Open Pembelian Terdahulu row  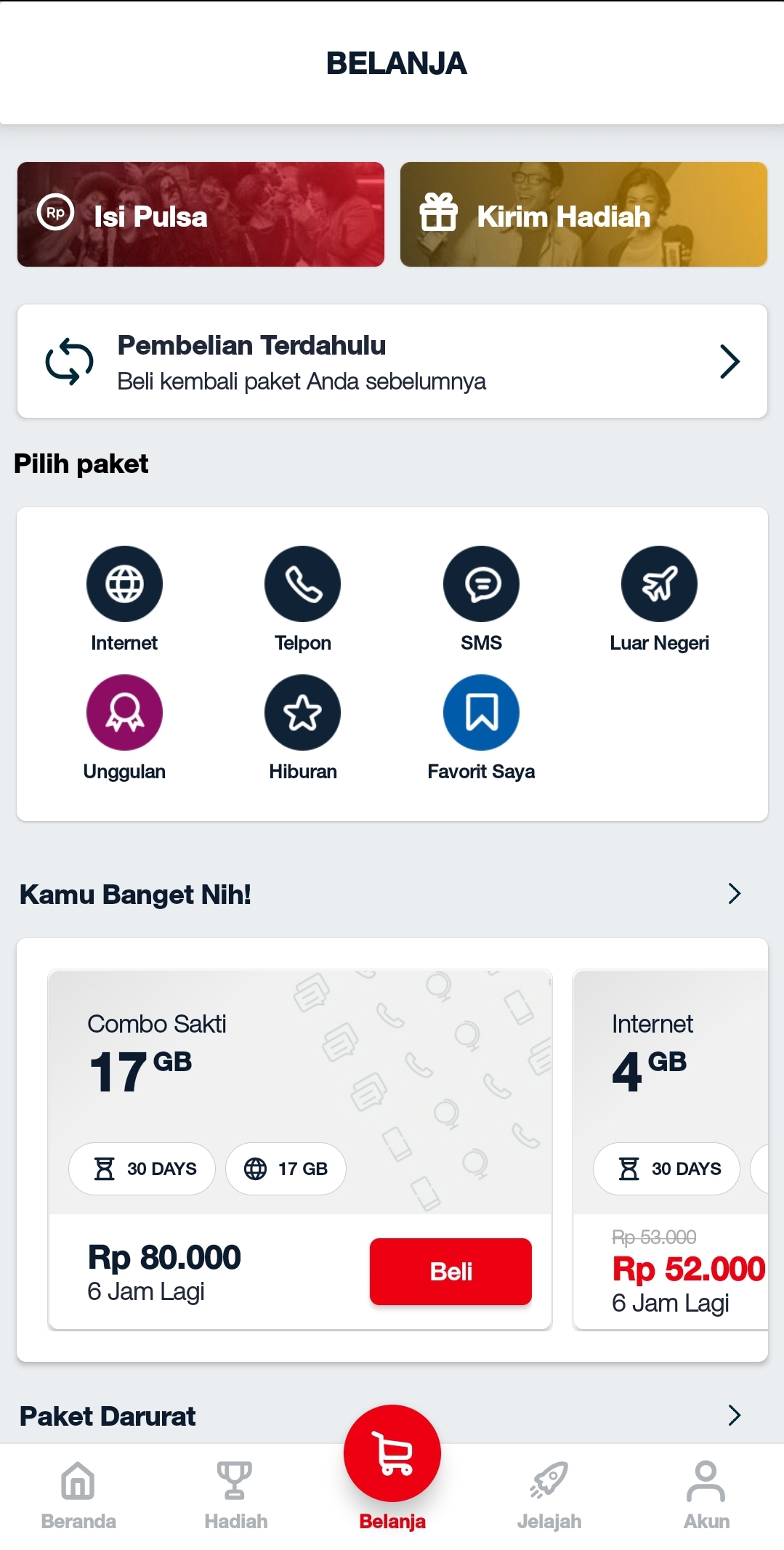tap(392, 361)
